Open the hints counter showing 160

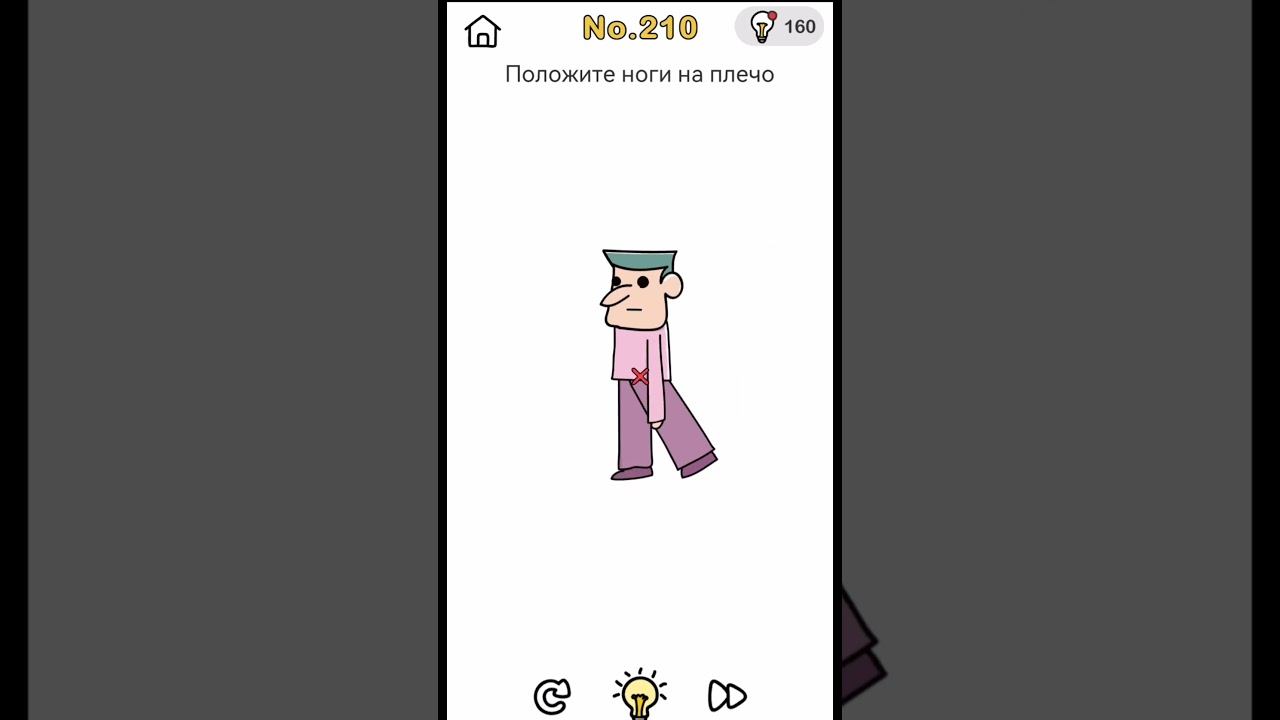779,27
